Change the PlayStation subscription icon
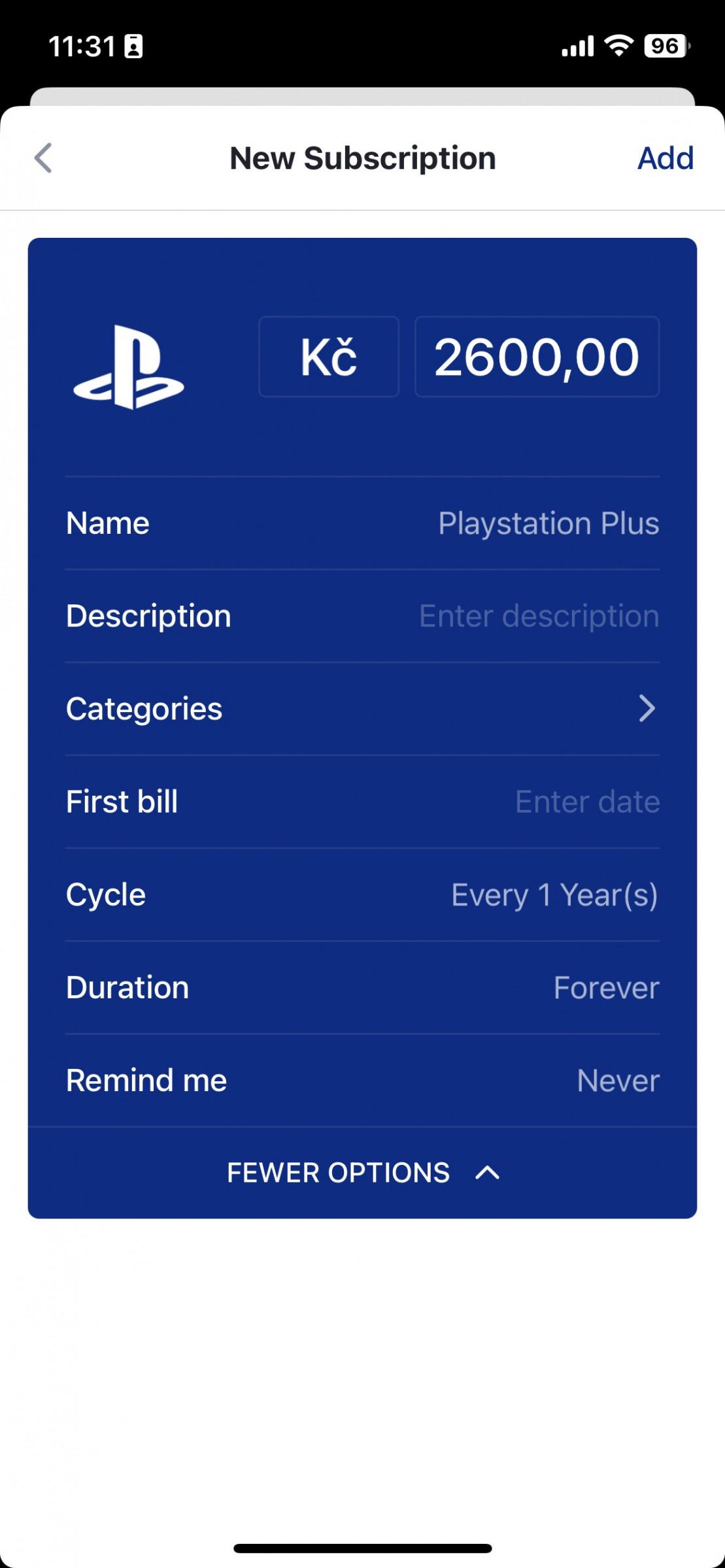725x1568 pixels. click(x=129, y=367)
